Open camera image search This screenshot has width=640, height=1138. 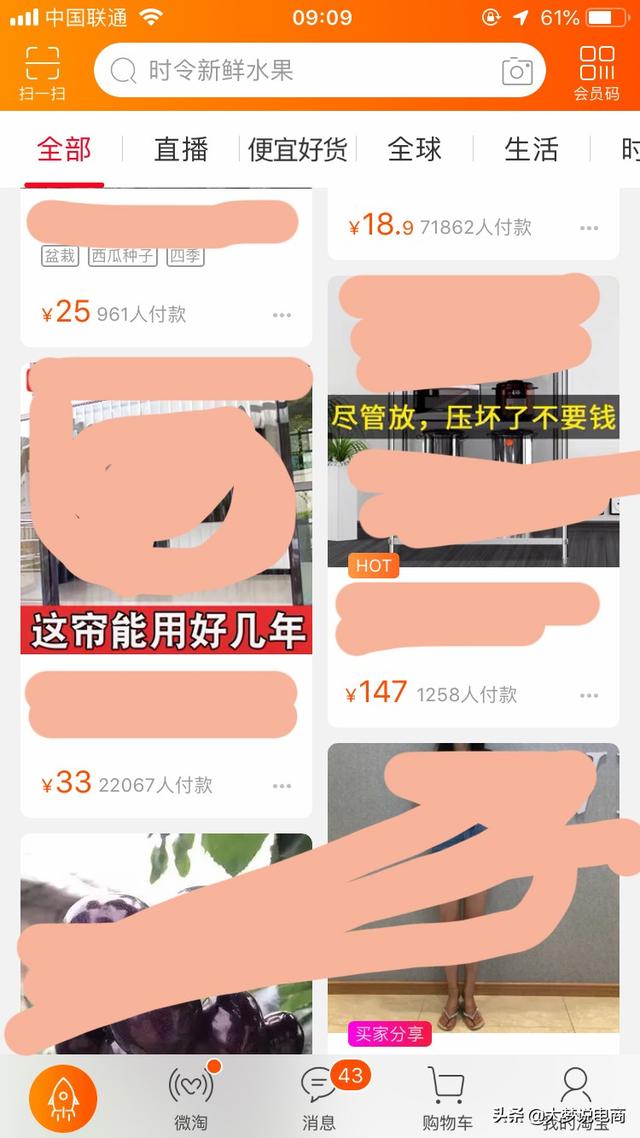coord(517,71)
